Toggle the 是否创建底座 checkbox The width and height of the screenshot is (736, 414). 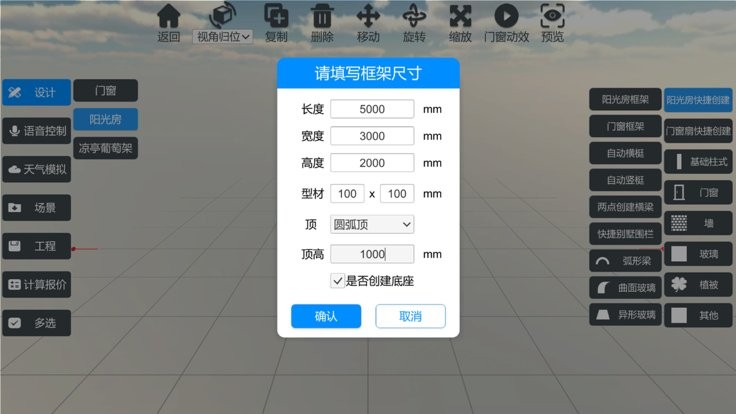[337, 281]
